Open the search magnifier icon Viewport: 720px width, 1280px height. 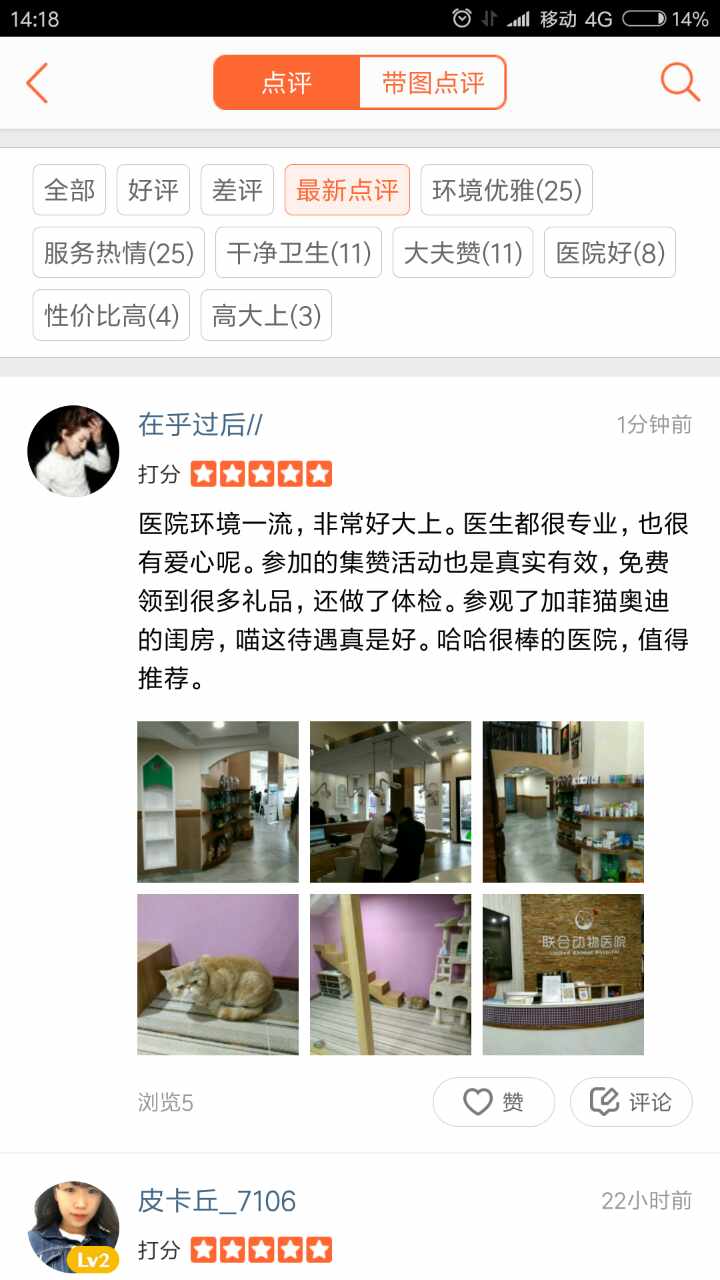coord(680,83)
